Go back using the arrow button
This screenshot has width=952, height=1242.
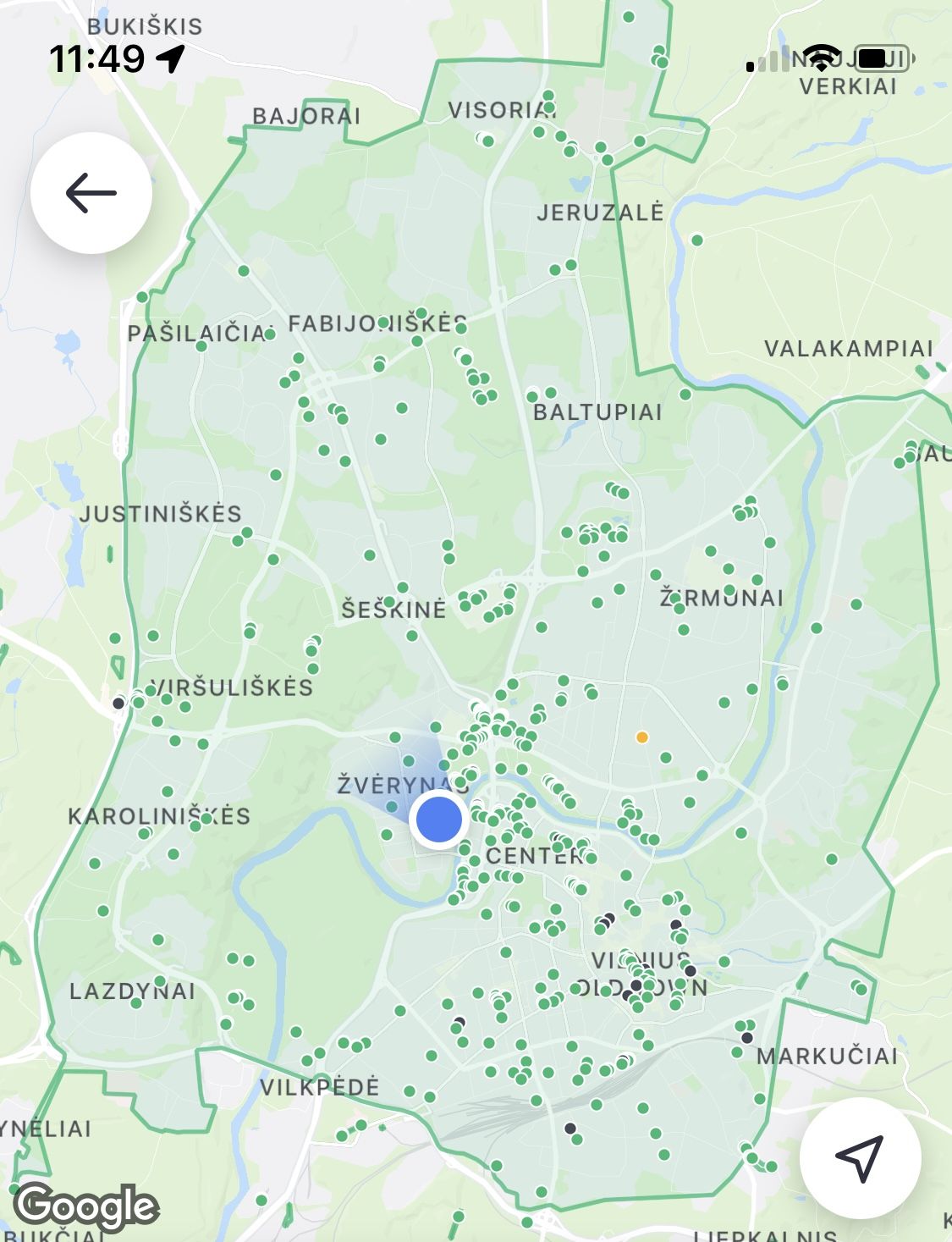(91, 193)
